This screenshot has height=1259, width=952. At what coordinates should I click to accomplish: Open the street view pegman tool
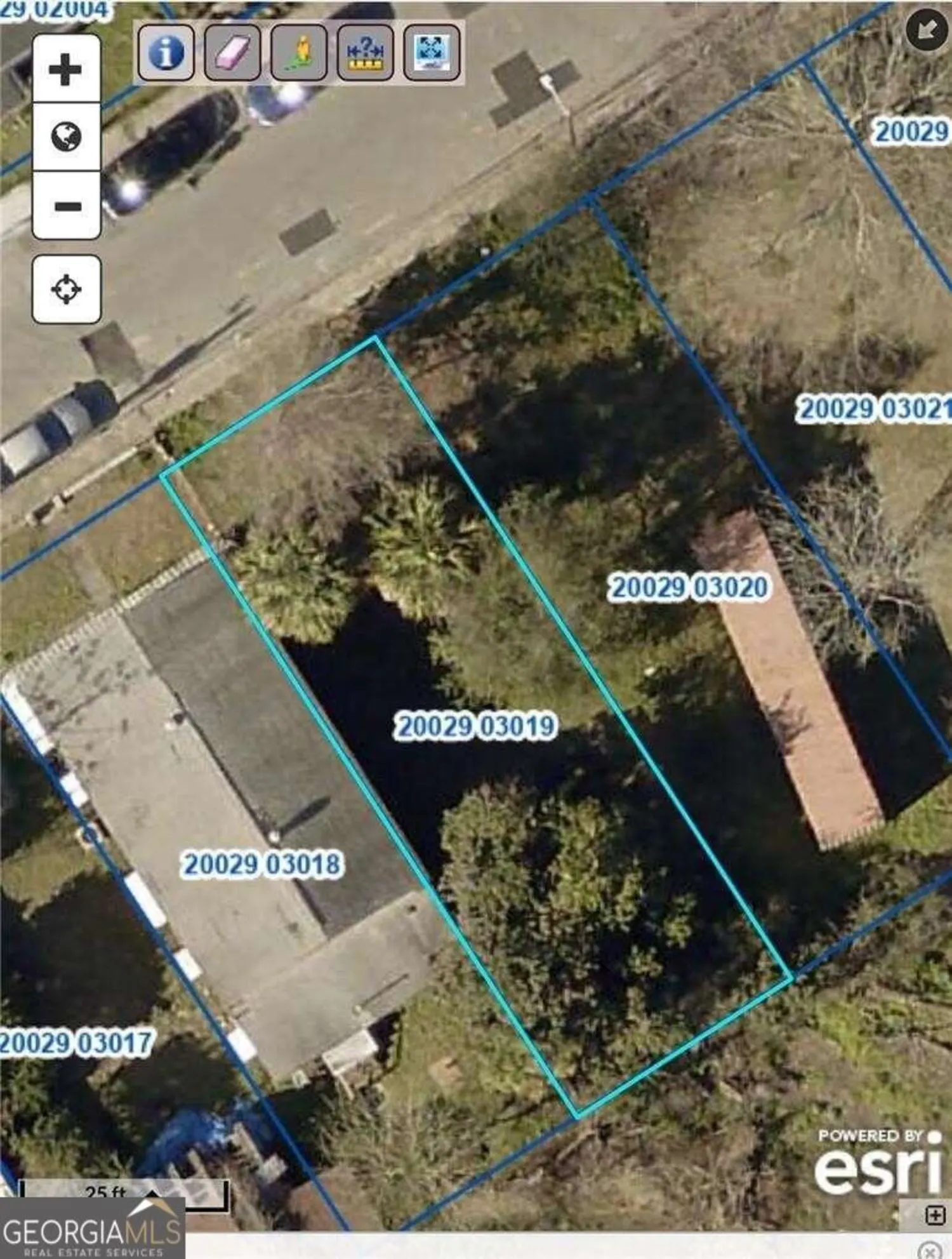click(299, 53)
